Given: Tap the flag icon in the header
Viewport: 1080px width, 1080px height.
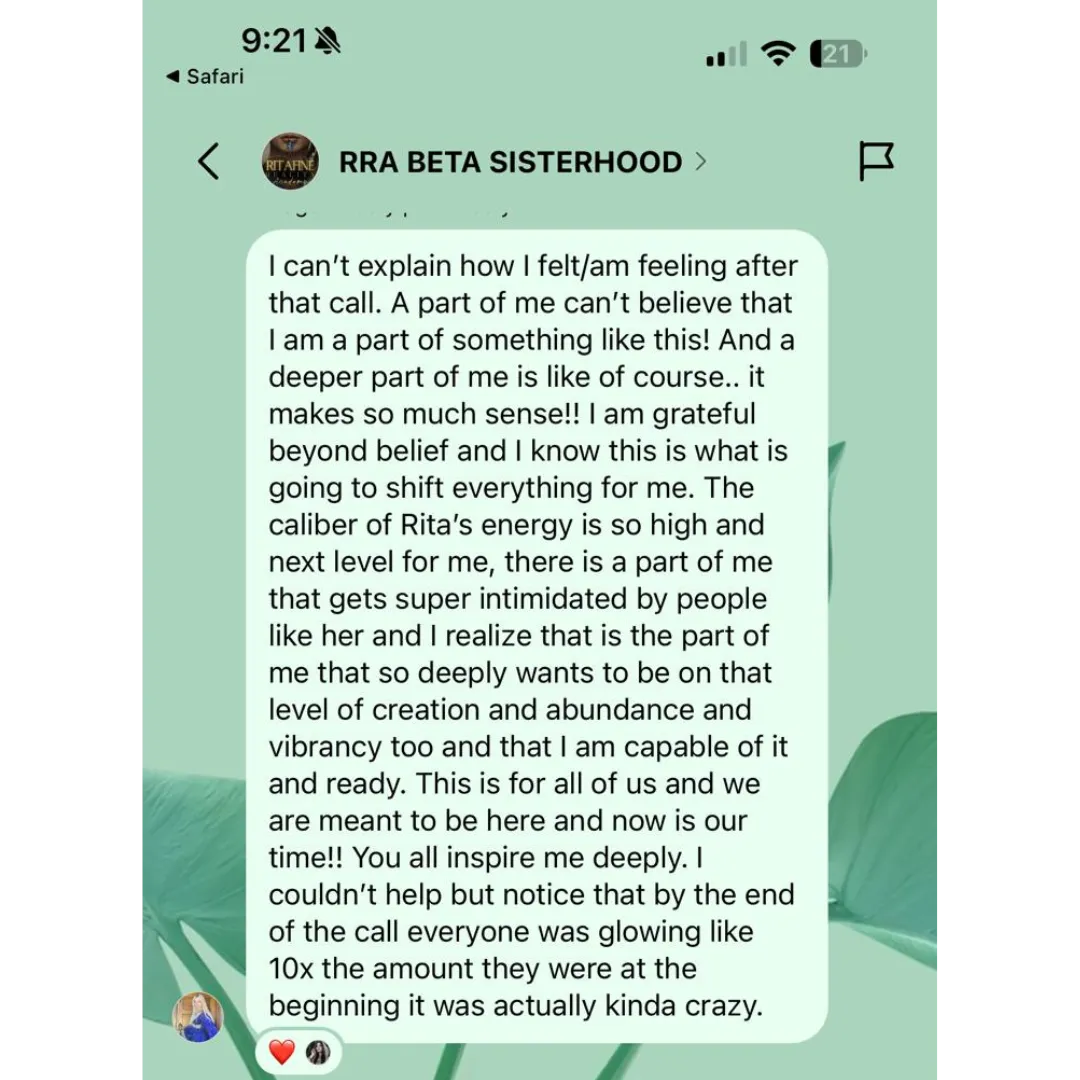Looking at the screenshot, I should coord(875,161).
